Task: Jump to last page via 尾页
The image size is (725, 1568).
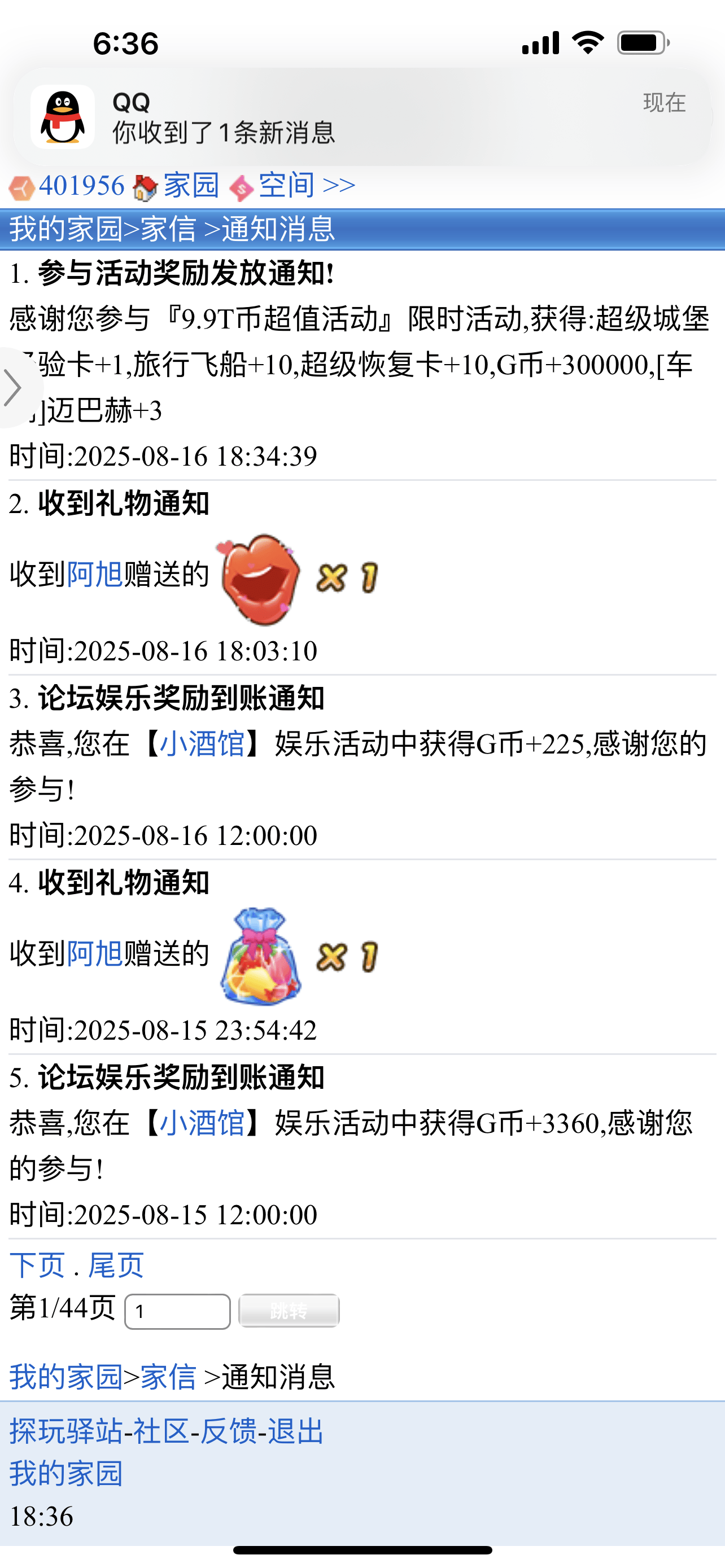Action: point(116,1265)
